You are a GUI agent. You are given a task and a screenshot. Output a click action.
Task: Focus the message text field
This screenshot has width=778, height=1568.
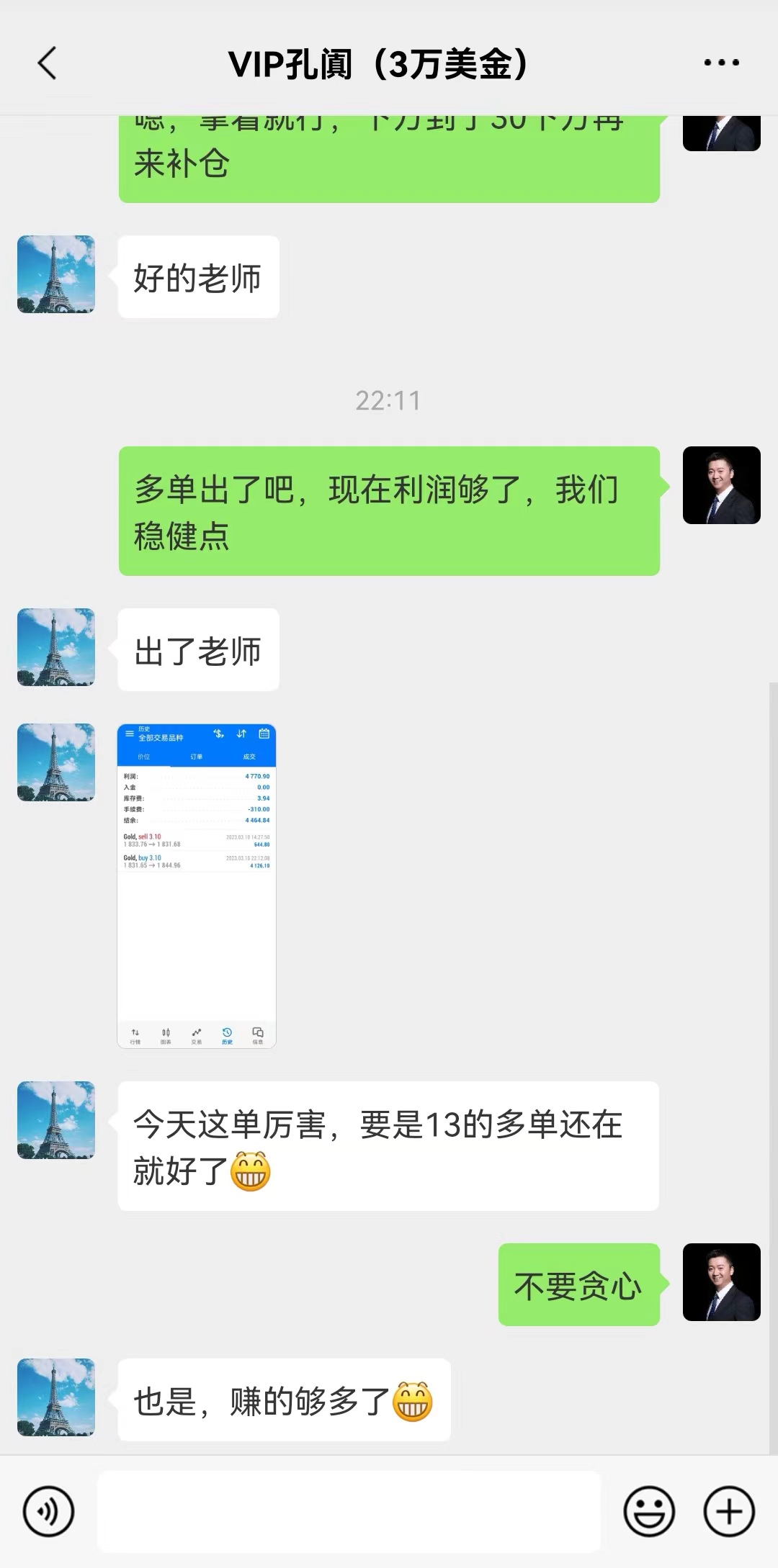(349, 1511)
